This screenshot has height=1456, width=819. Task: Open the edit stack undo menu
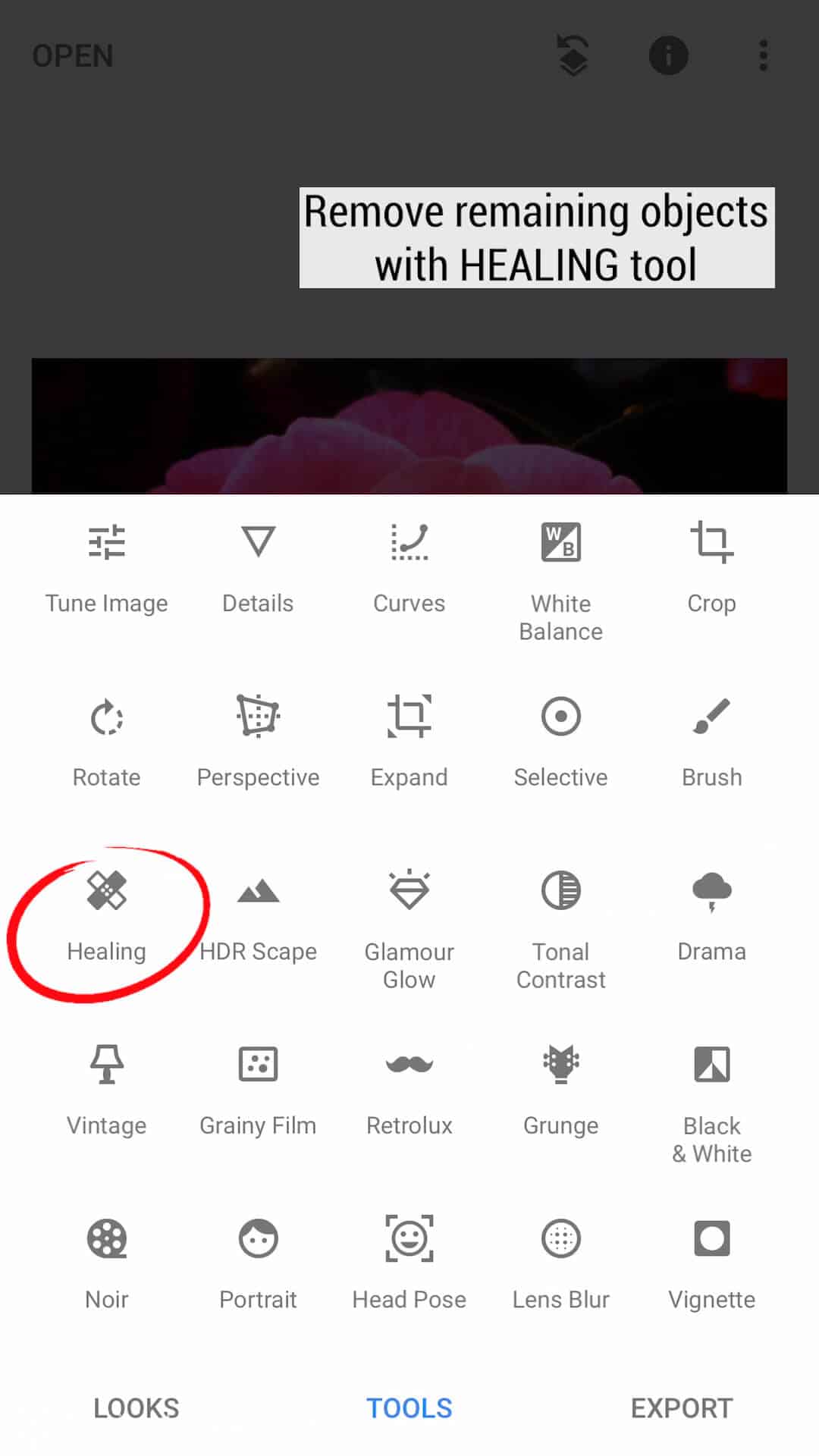(x=573, y=56)
